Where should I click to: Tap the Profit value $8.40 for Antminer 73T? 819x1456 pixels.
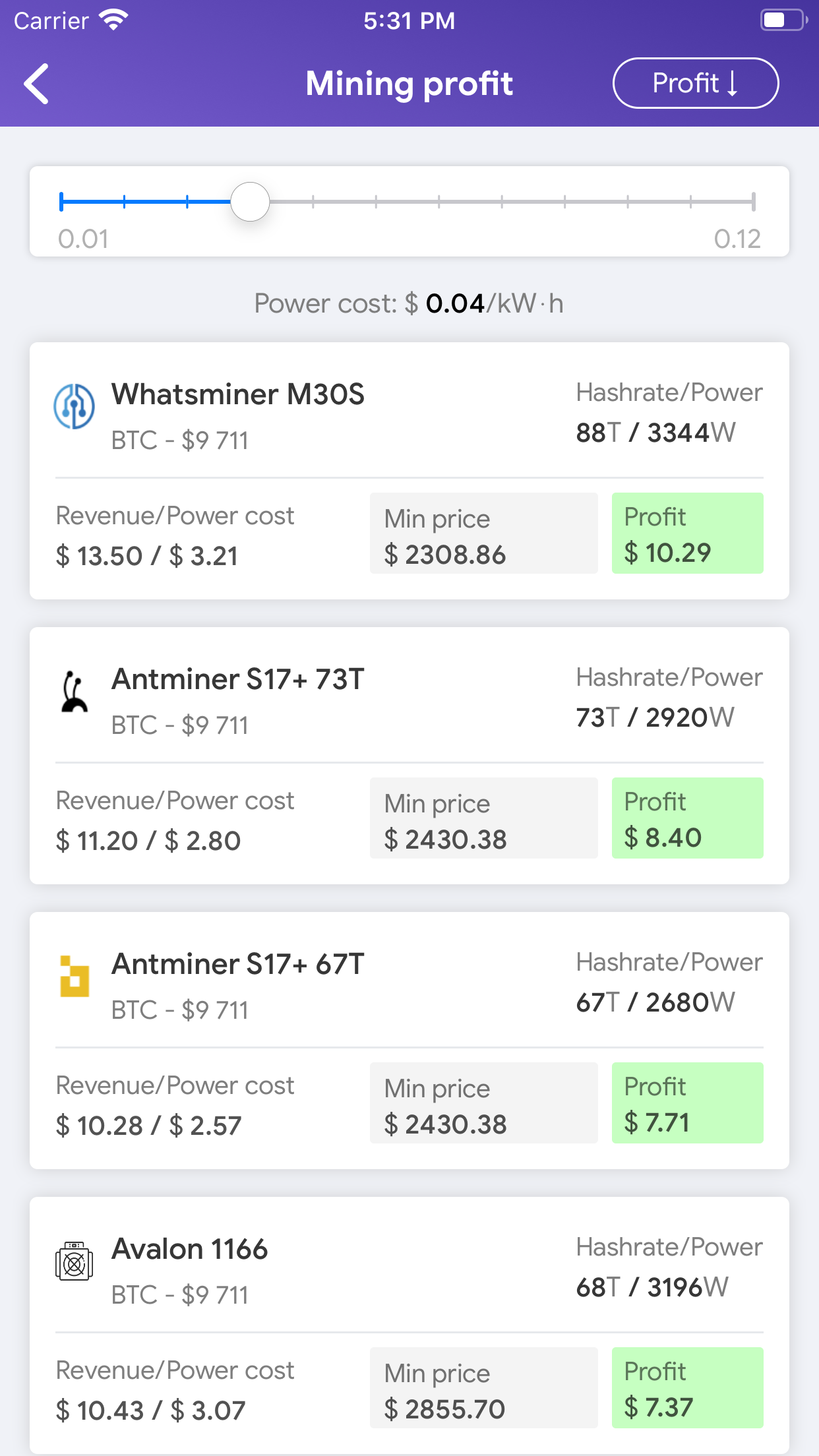[x=688, y=818]
